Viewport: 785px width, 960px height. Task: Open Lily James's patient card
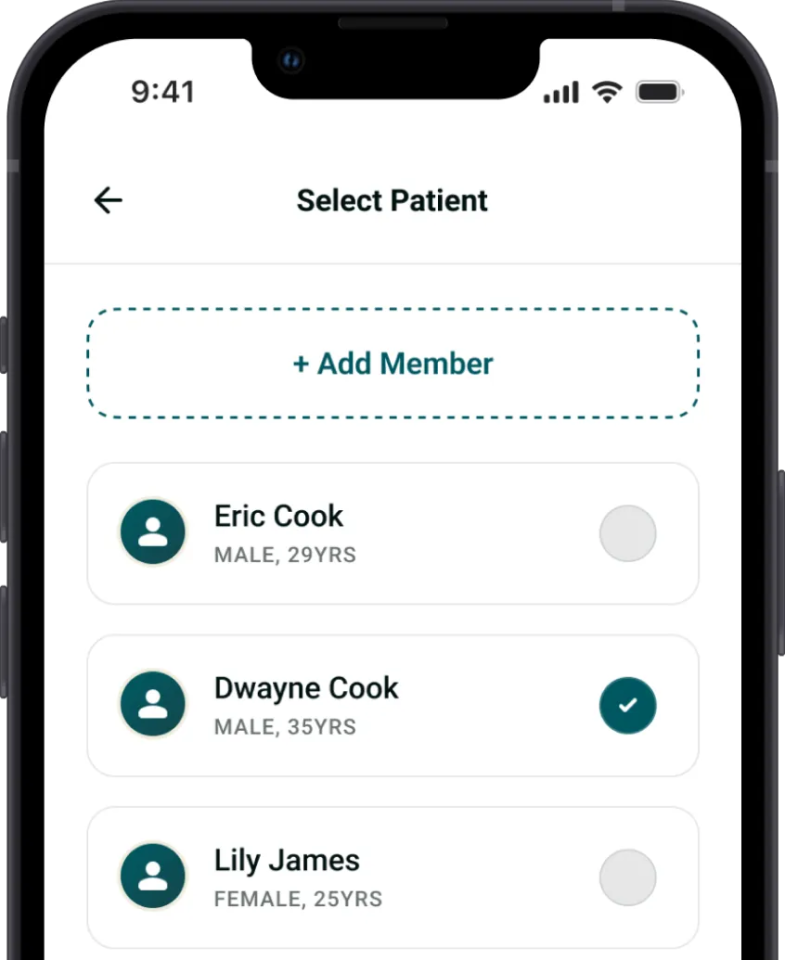tap(392, 876)
